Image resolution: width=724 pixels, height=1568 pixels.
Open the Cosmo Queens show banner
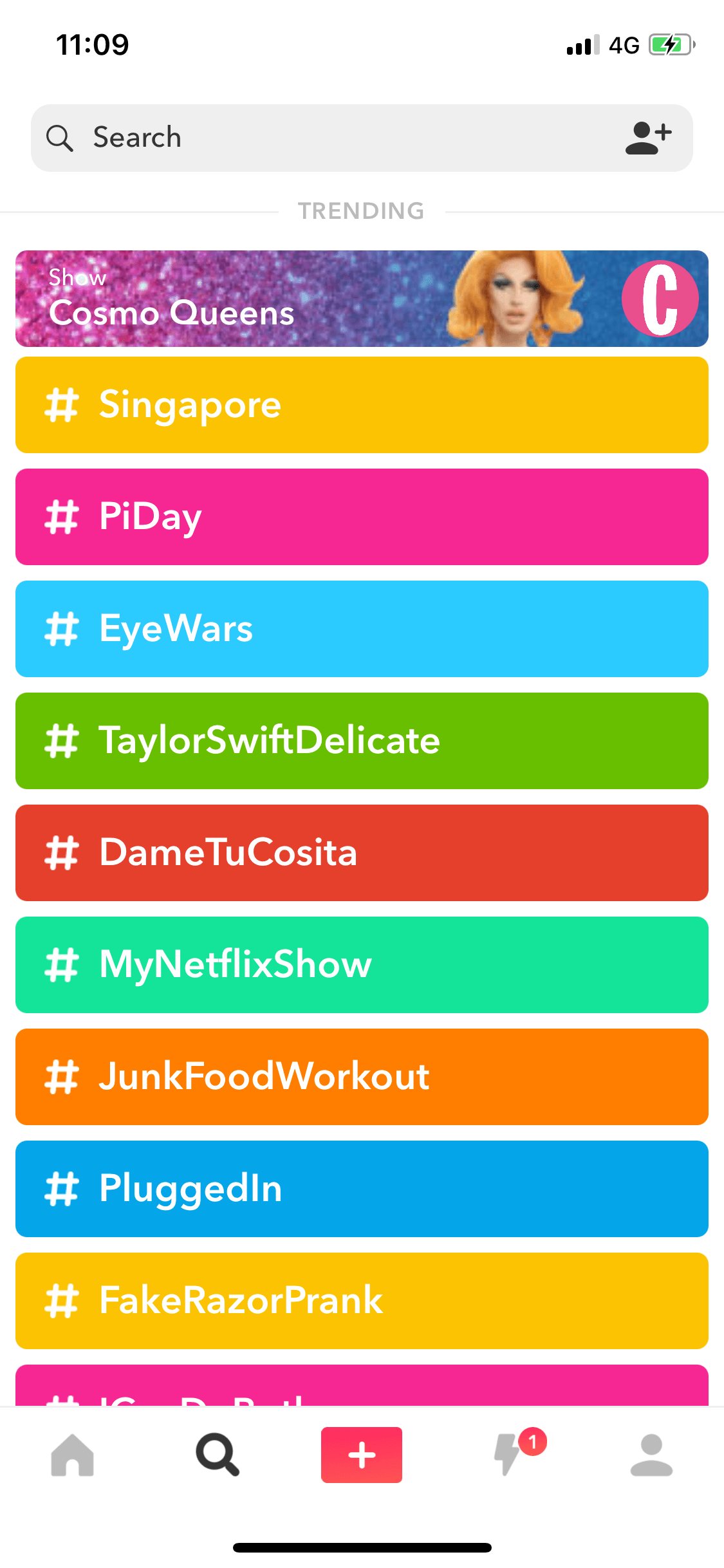[362, 299]
